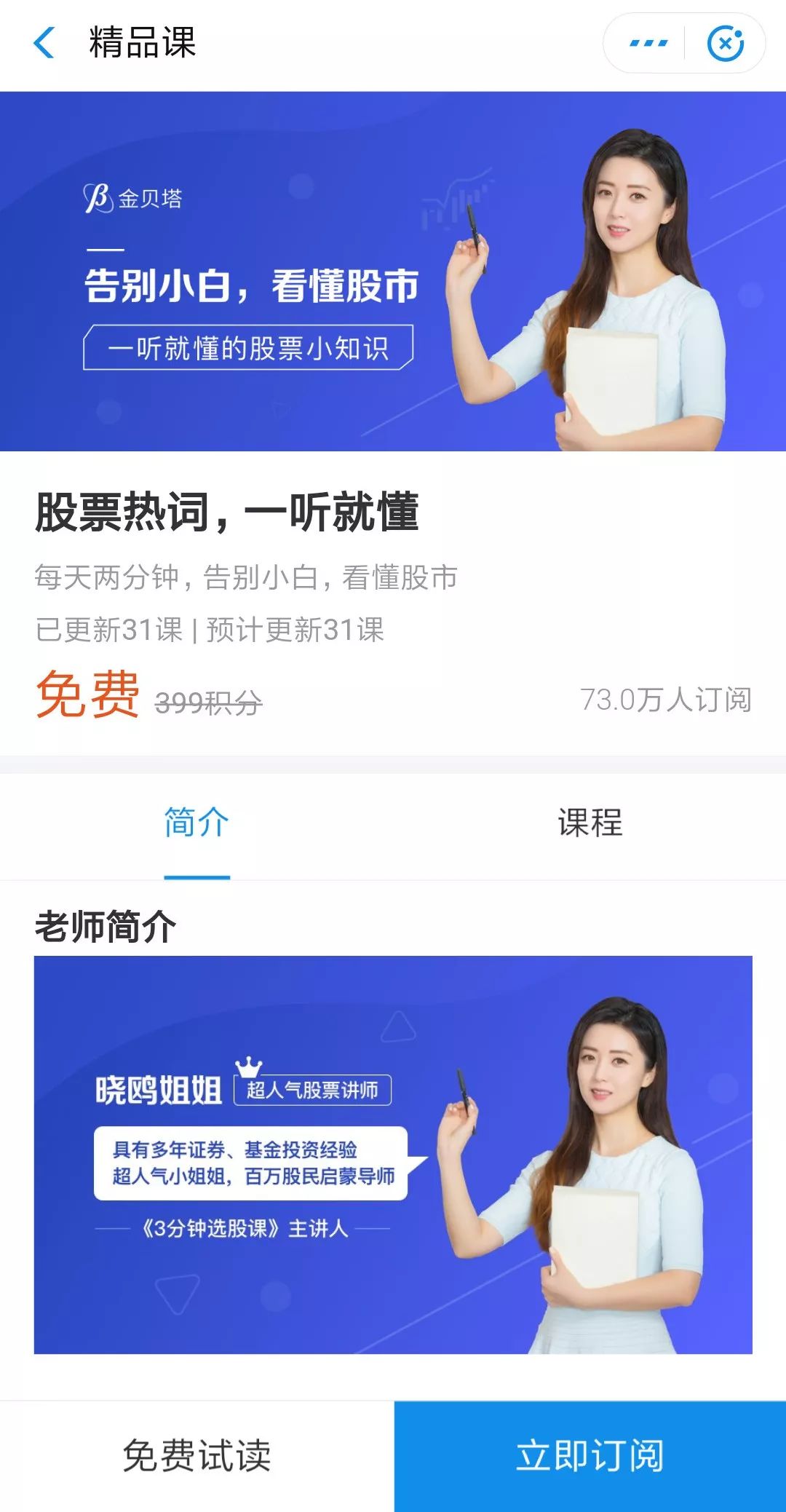
Task: Close the mini program
Action: [725, 43]
